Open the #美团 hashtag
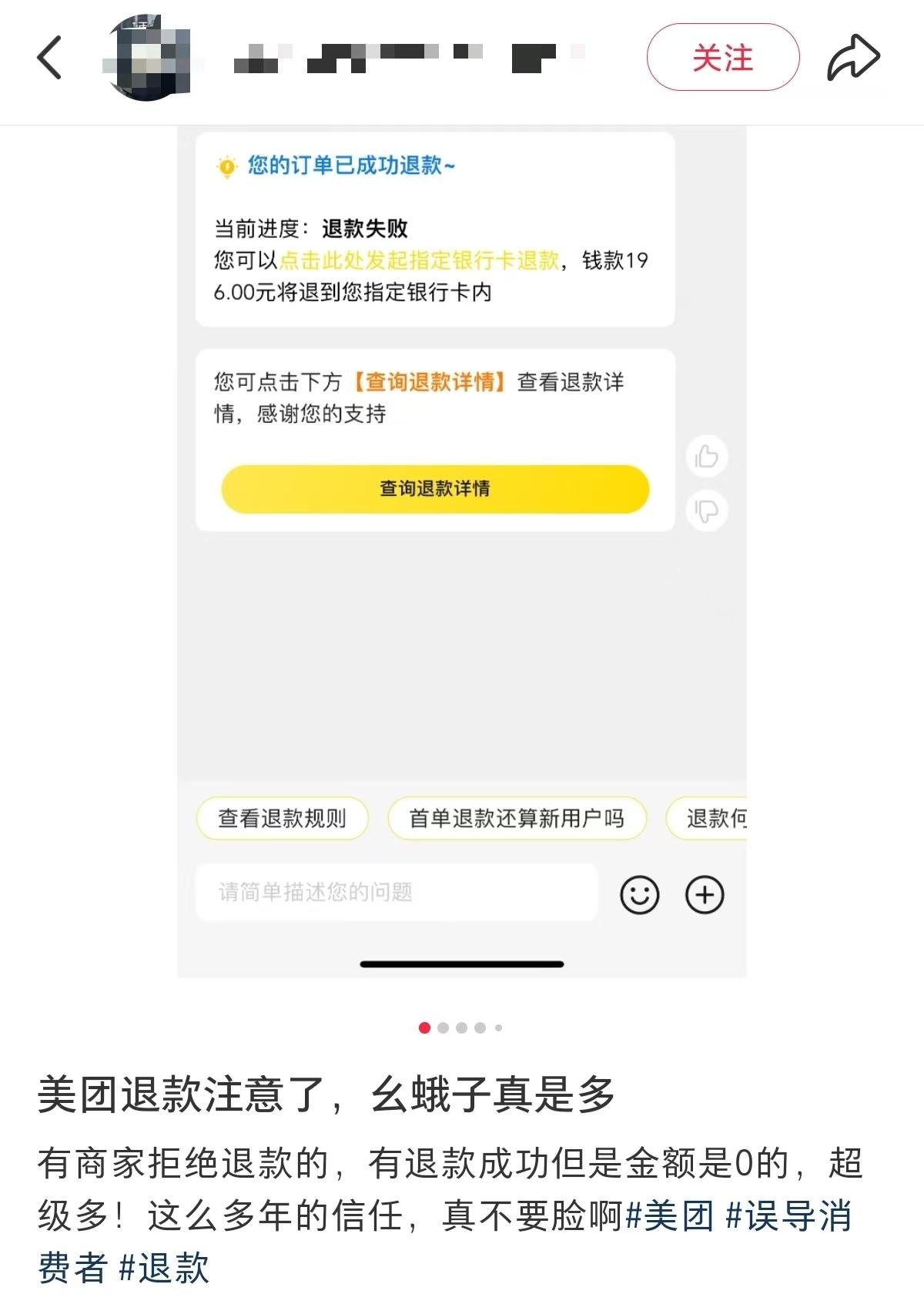The height and width of the screenshot is (1304, 924). click(670, 1217)
